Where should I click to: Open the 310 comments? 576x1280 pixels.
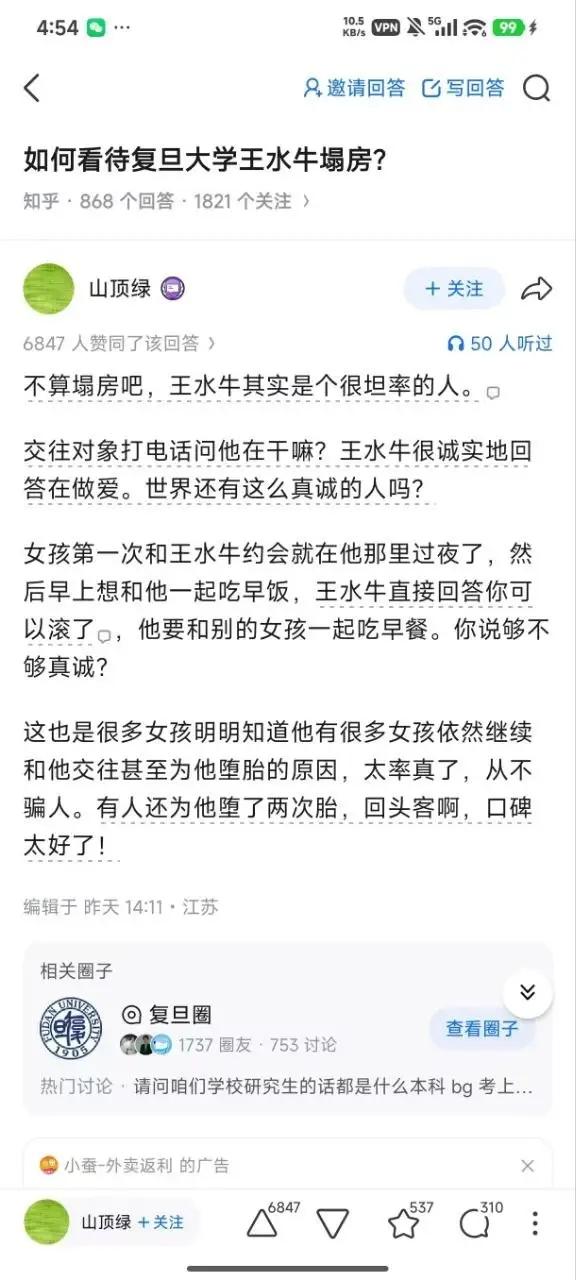pos(473,1223)
